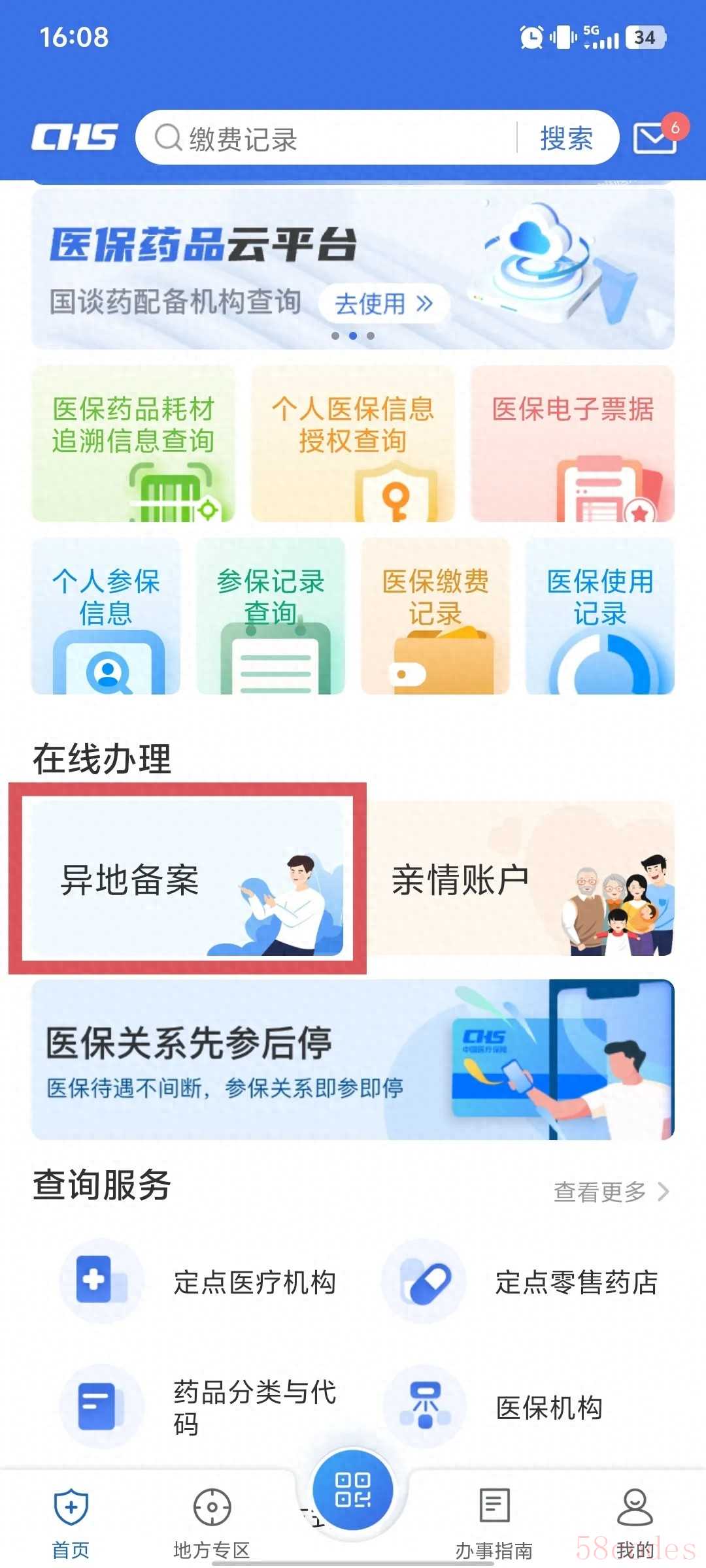Tap the 搜索 button

566,139
